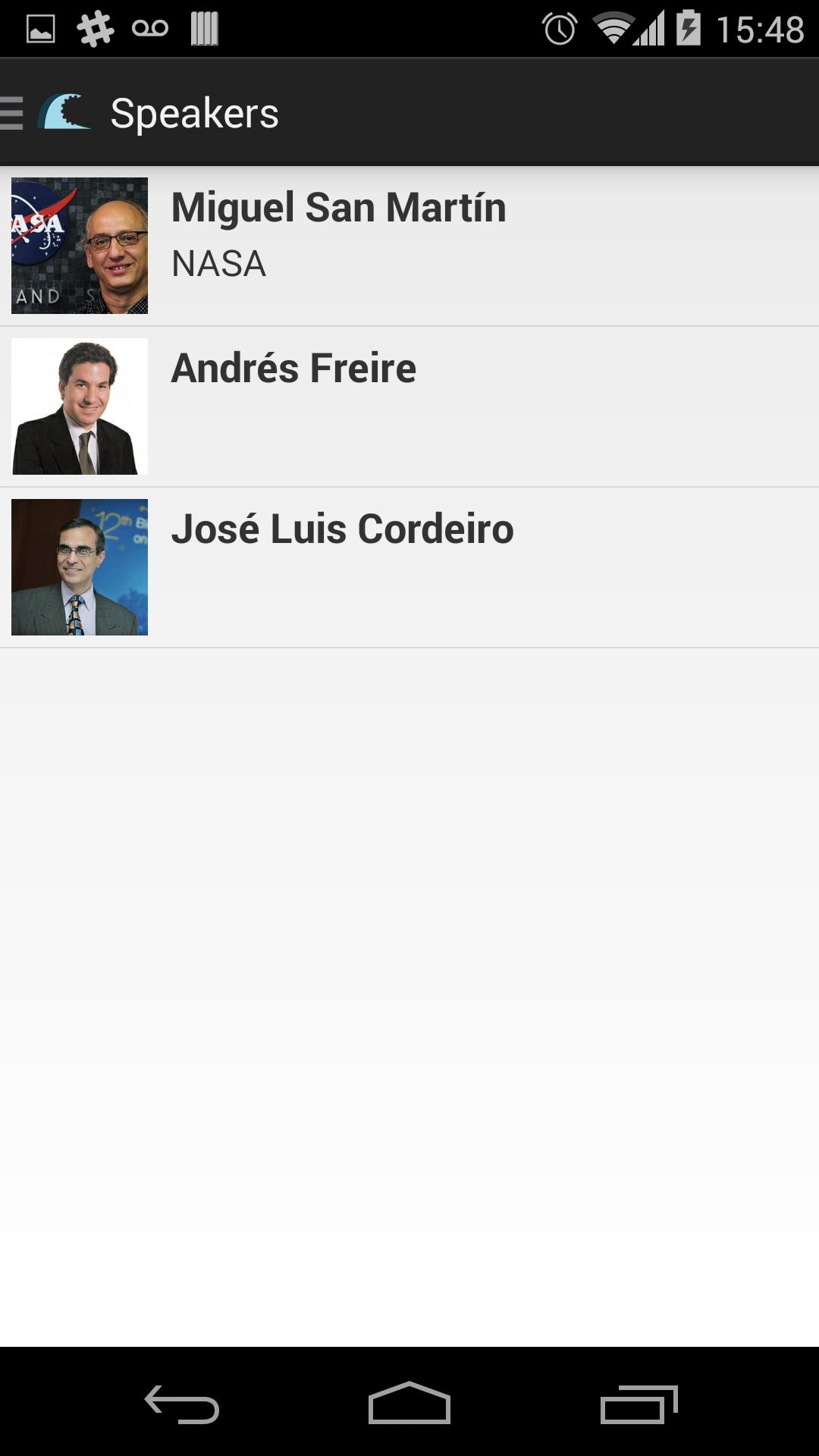Go back using the system back button
Screen dimensions: 819x1456
tap(182, 1404)
